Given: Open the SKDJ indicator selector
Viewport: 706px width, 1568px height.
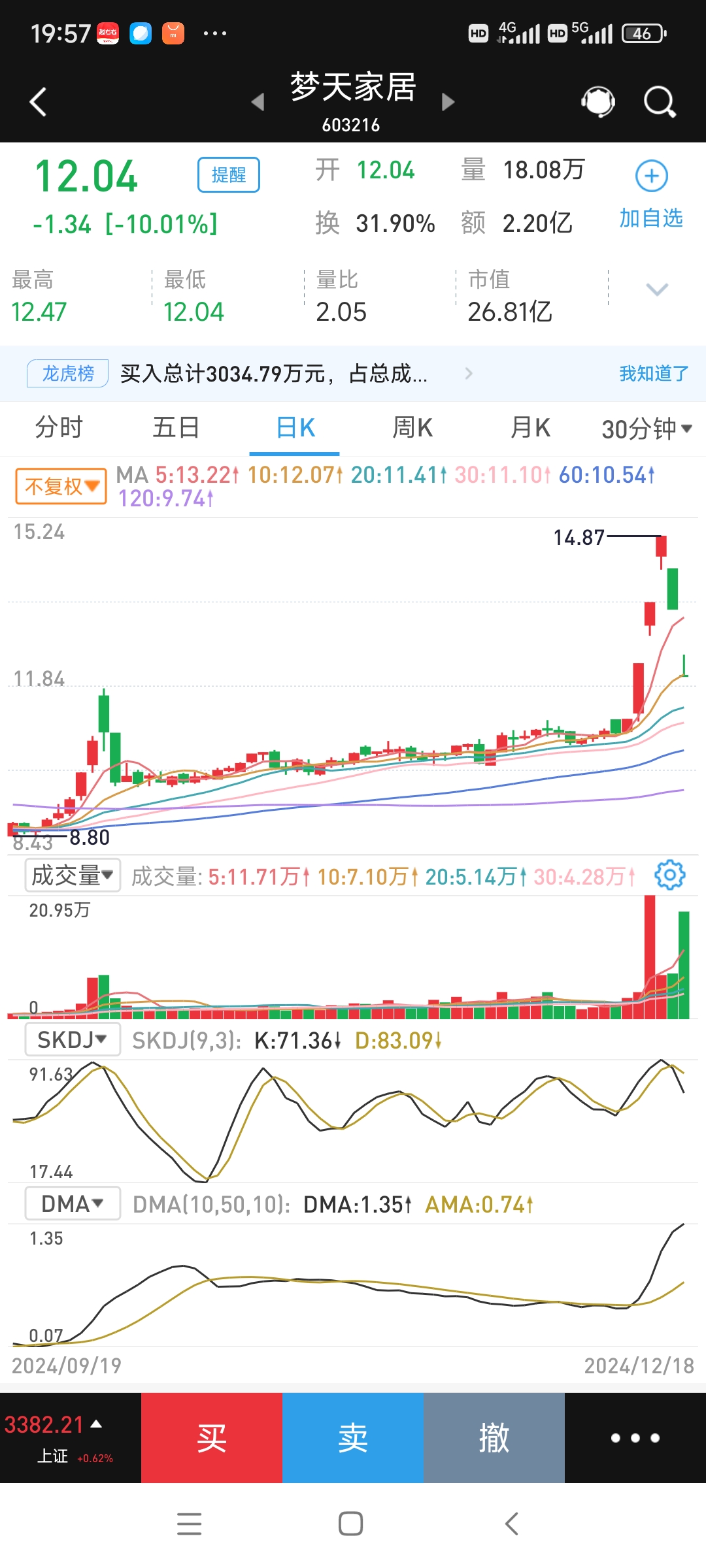Looking at the screenshot, I should pyautogui.click(x=72, y=1039).
